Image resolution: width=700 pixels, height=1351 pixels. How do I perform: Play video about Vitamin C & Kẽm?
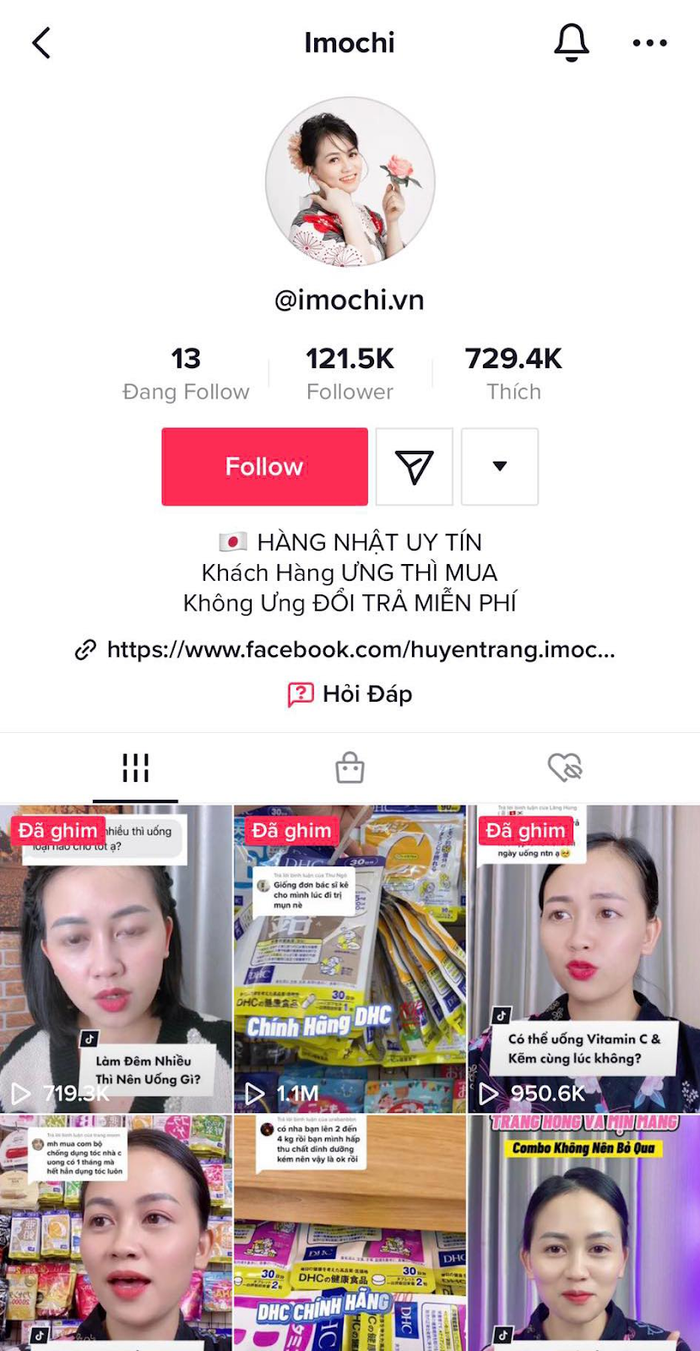pyautogui.click(x=584, y=958)
